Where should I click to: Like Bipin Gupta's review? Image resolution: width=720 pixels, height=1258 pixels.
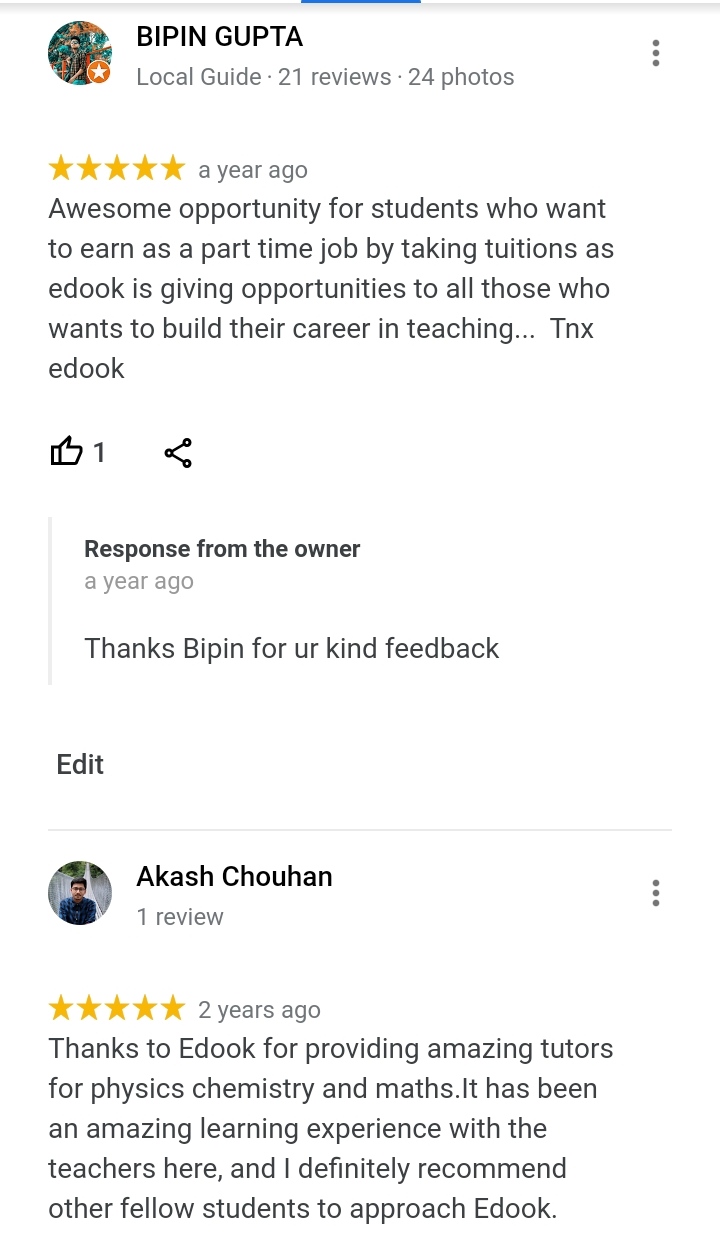coord(67,453)
